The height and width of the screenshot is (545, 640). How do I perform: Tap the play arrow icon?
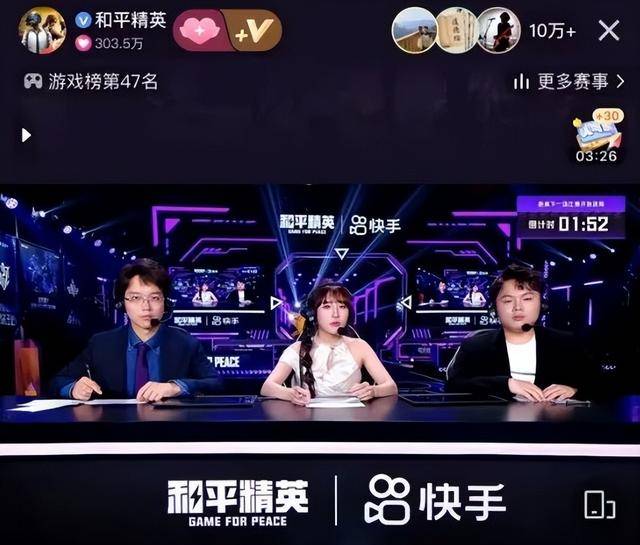27,135
